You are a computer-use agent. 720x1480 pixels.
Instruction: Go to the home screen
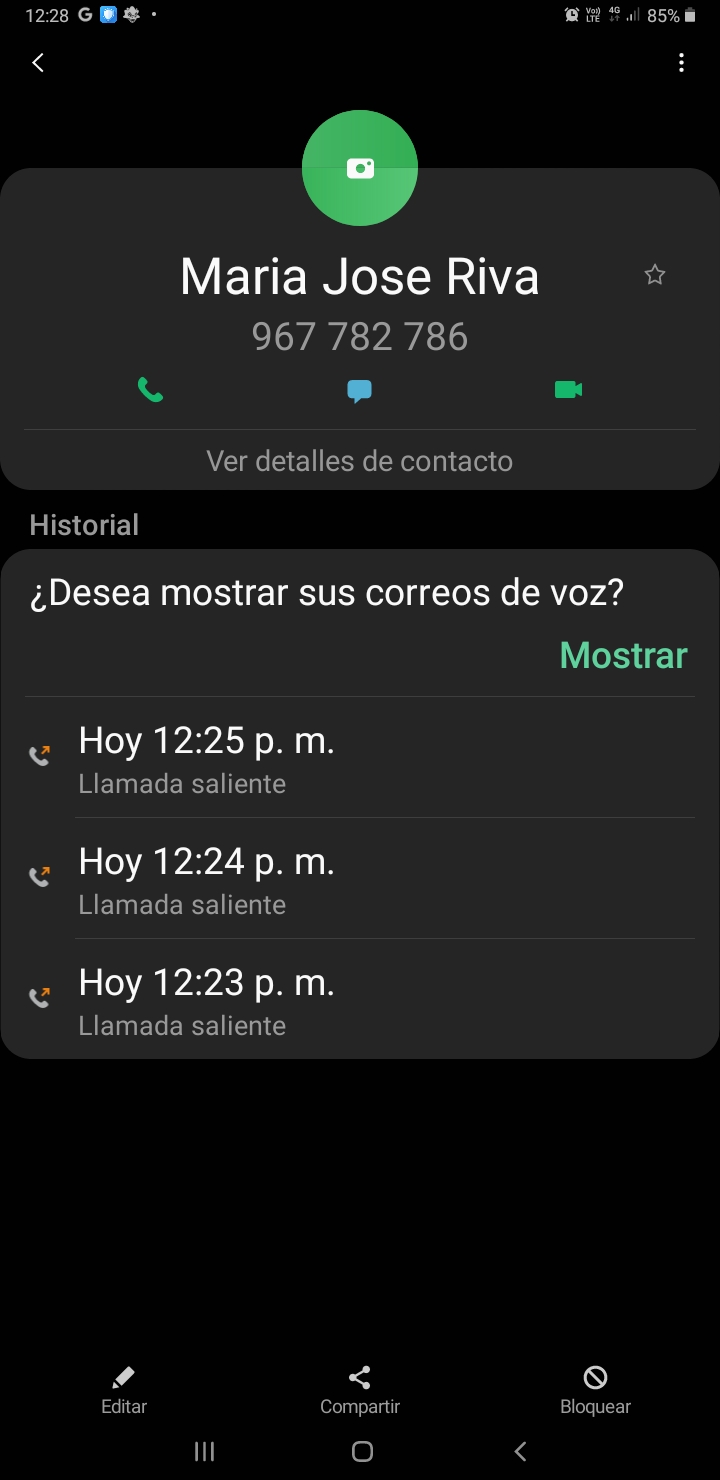(363, 1451)
